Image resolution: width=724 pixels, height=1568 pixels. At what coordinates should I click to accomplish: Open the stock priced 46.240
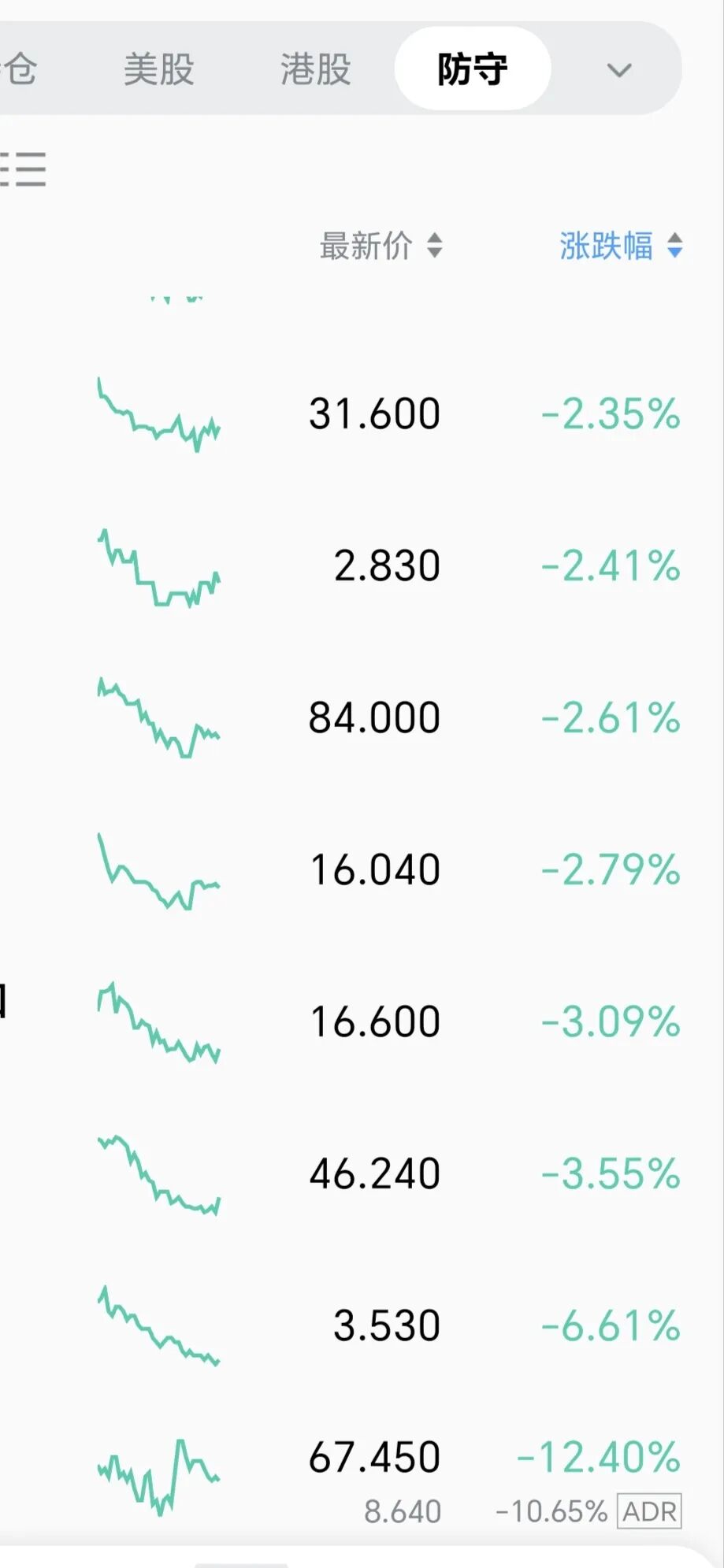374,1174
